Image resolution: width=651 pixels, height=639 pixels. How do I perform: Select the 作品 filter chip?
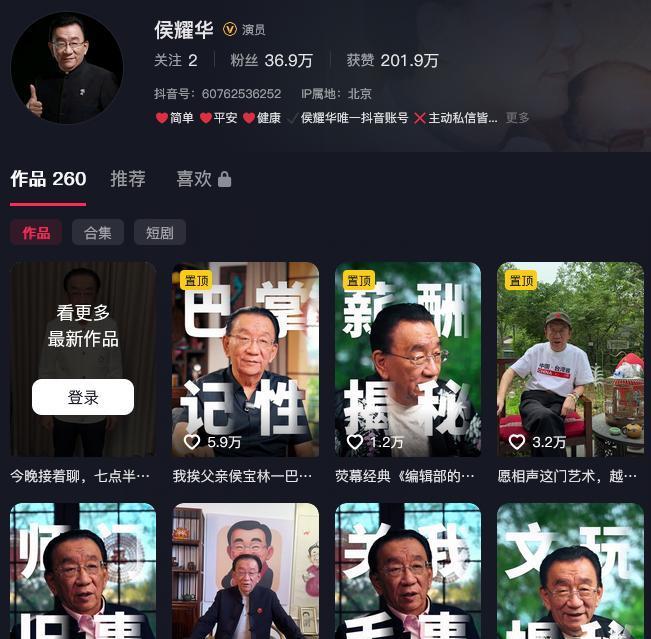pos(36,233)
